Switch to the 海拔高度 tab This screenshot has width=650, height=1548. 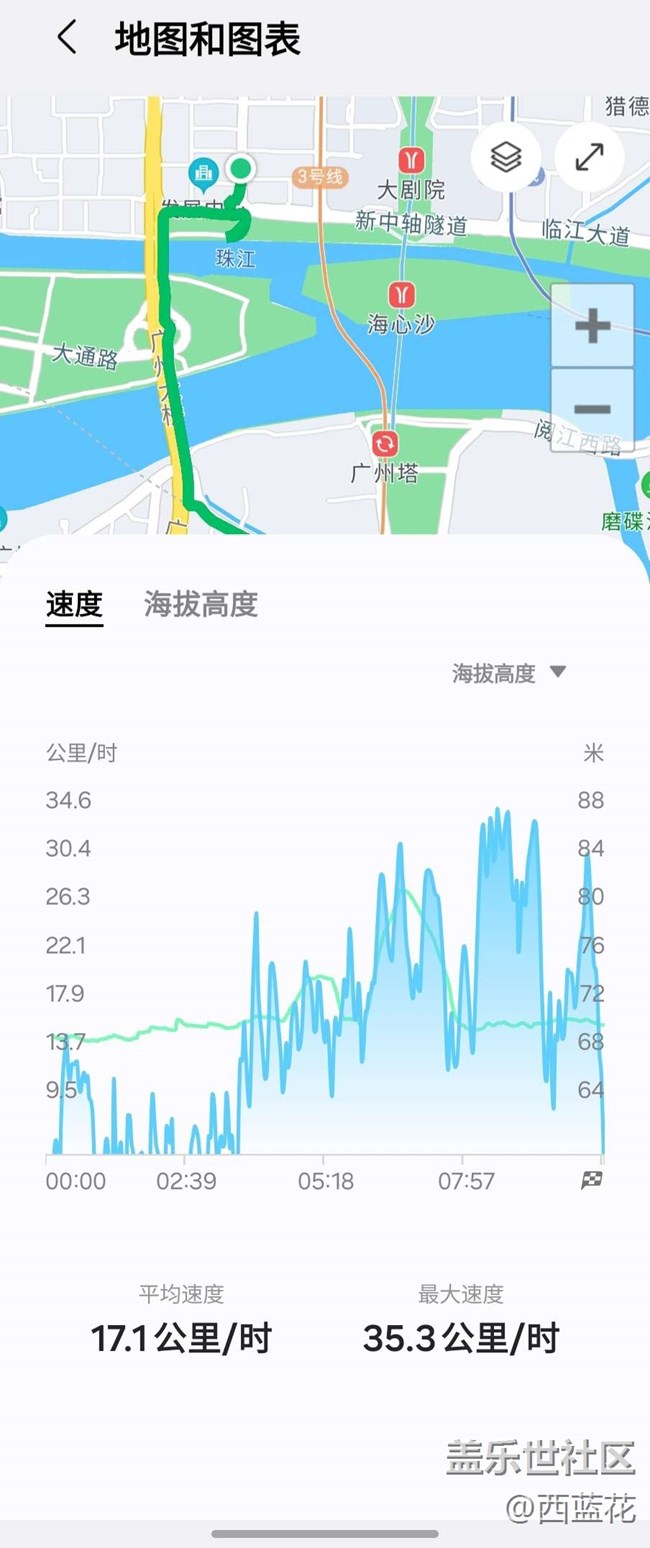pyautogui.click(x=201, y=604)
